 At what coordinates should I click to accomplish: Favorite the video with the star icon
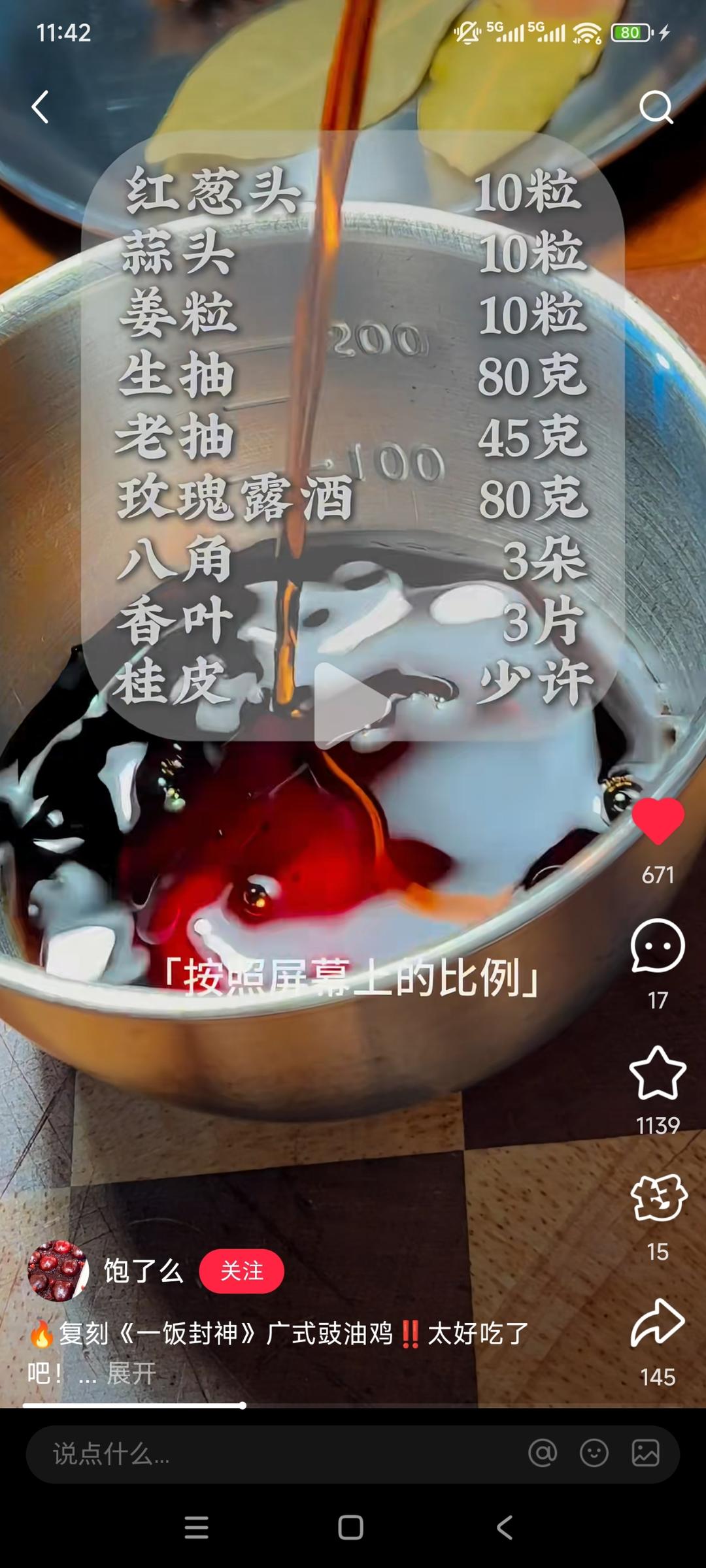[x=658, y=1071]
